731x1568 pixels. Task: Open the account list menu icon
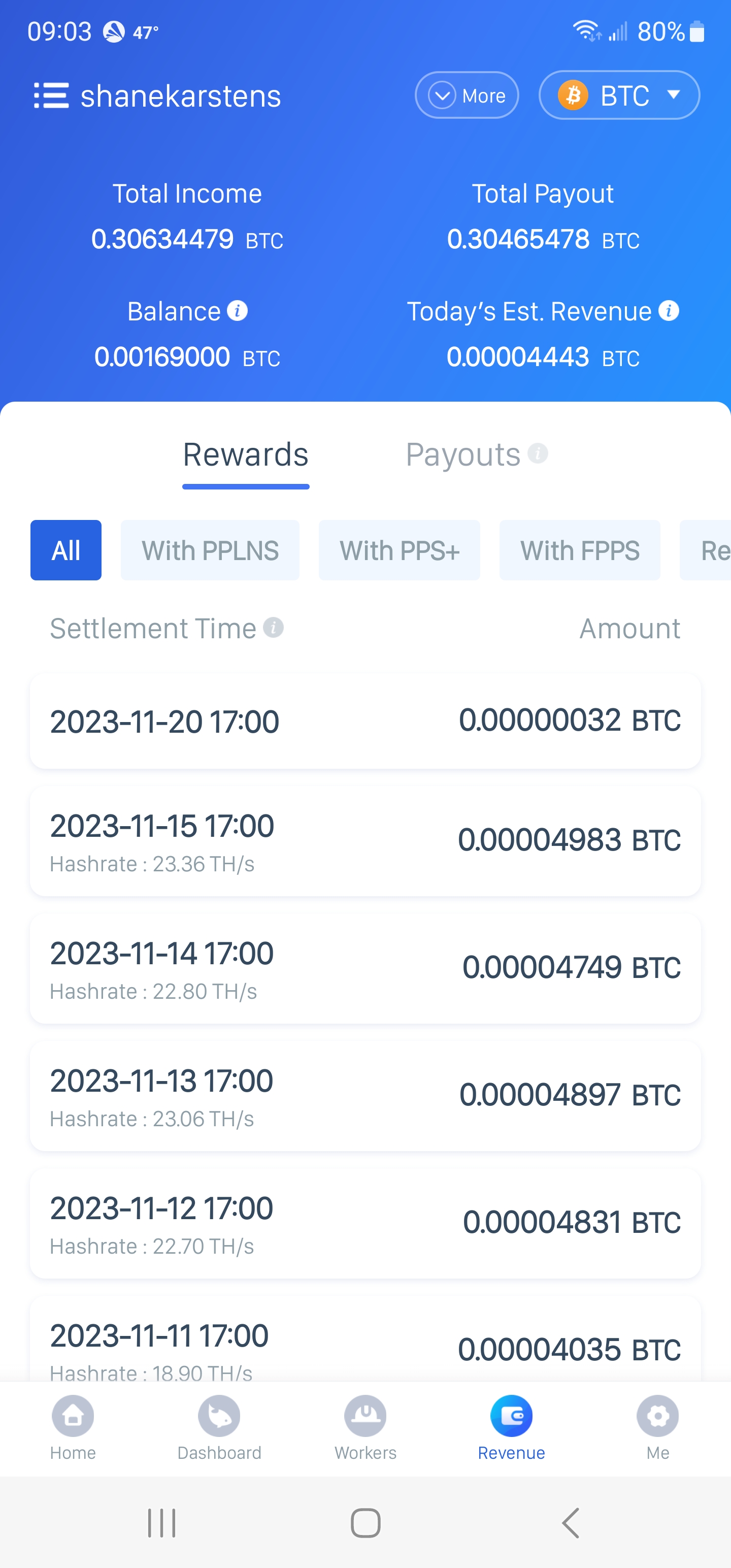[x=51, y=95]
